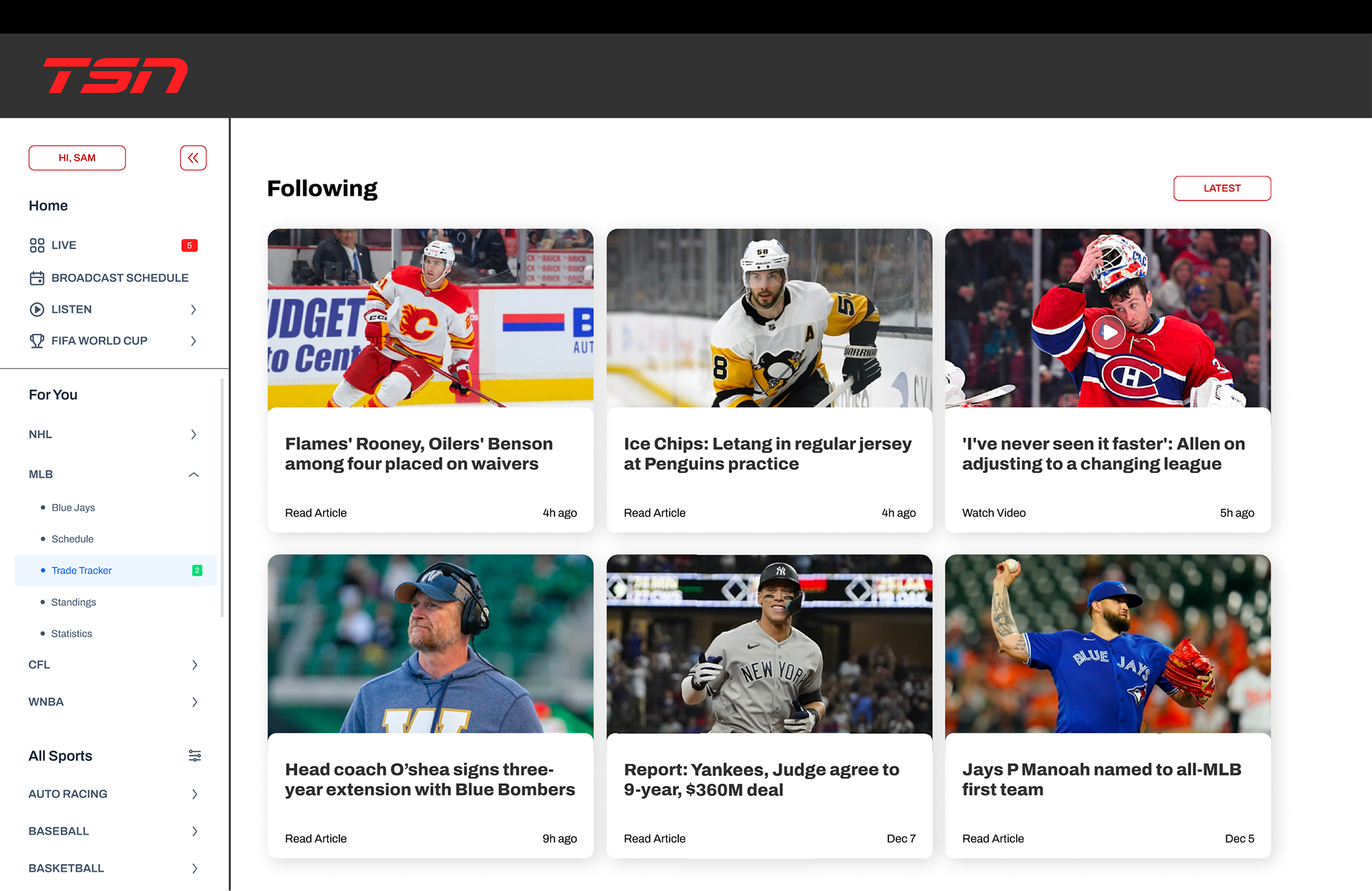Screen dimensions: 1372x891
Task: Open All Sports filter settings icon
Action: click(x=194, y=756)
